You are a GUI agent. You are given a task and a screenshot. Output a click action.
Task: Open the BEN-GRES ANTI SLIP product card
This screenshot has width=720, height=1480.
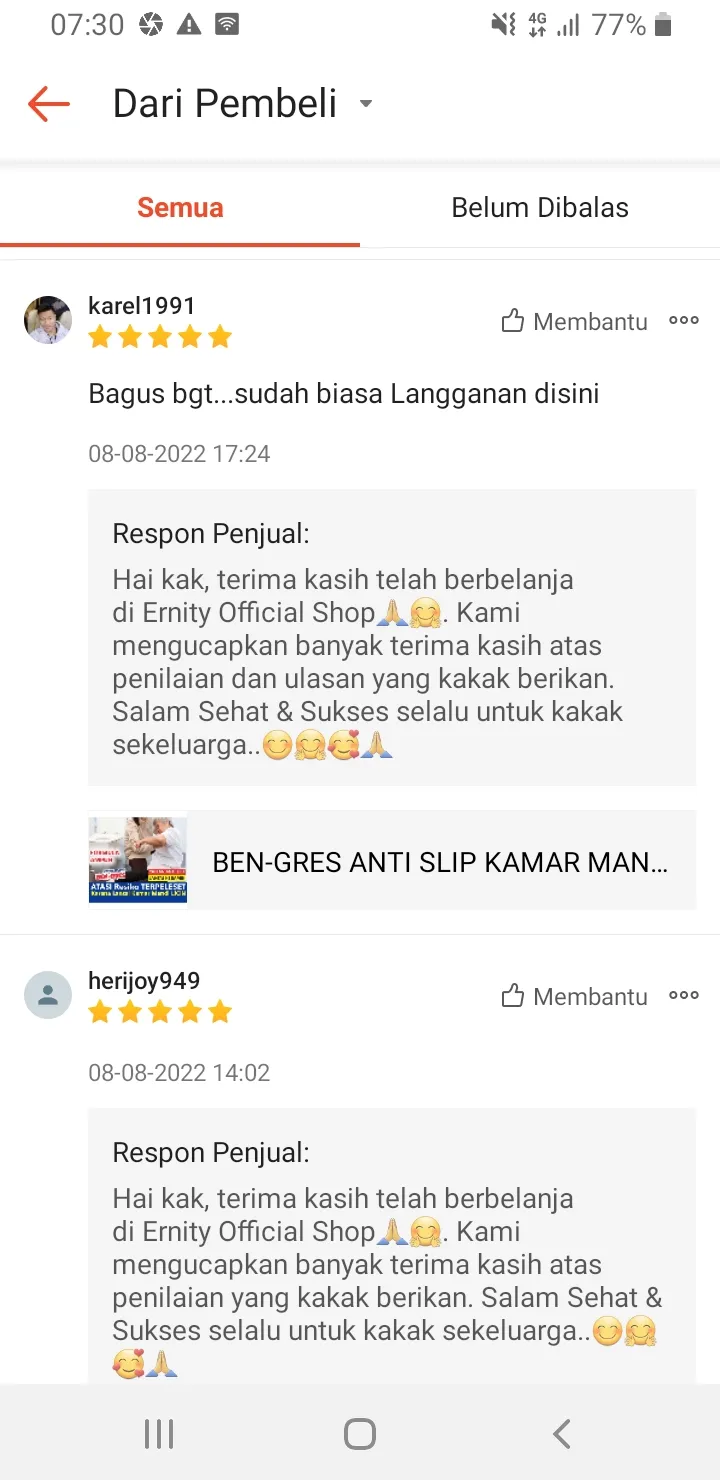coord(392,860)
